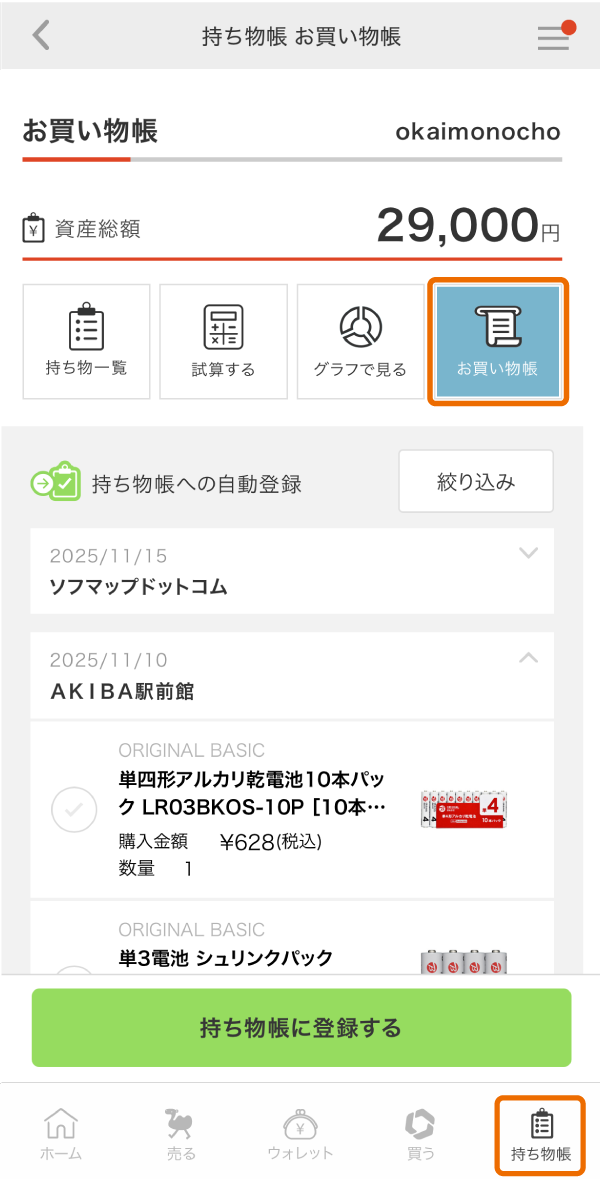Switch to the 買う tab
Screen dimensions: 600x1179
click(420, 1134)
